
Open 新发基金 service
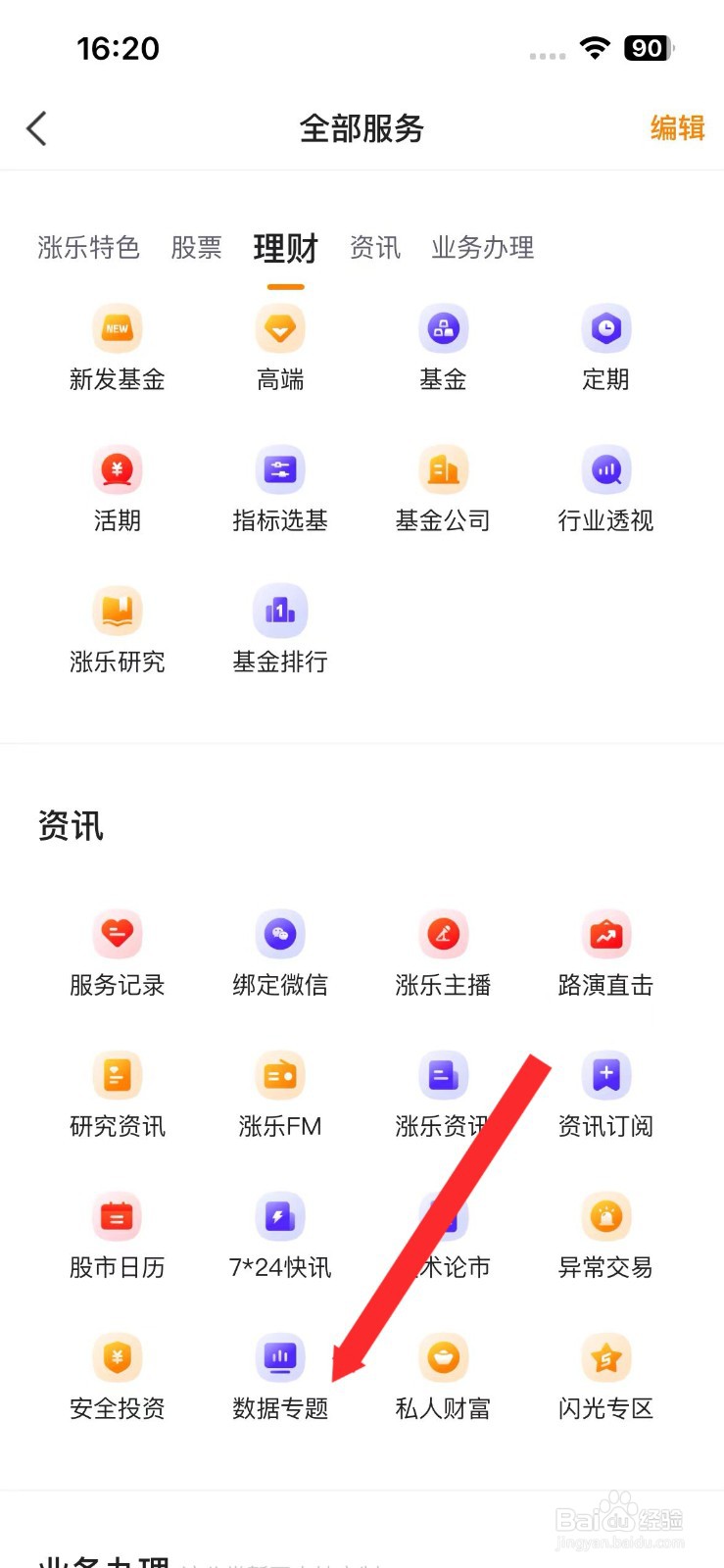click(118, 347)
